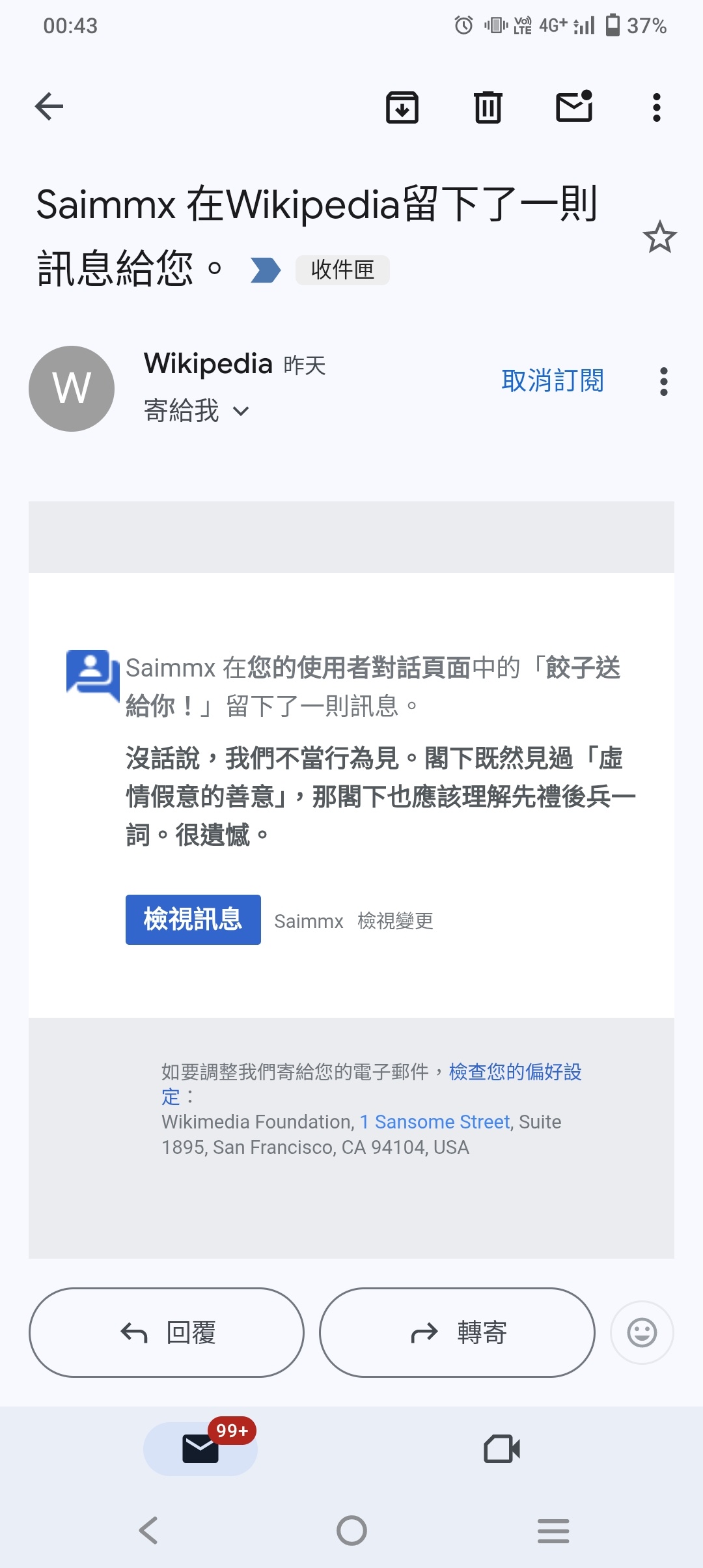Open Wikipedia sender avatar

pyautogui.click(x=72, y=389)
